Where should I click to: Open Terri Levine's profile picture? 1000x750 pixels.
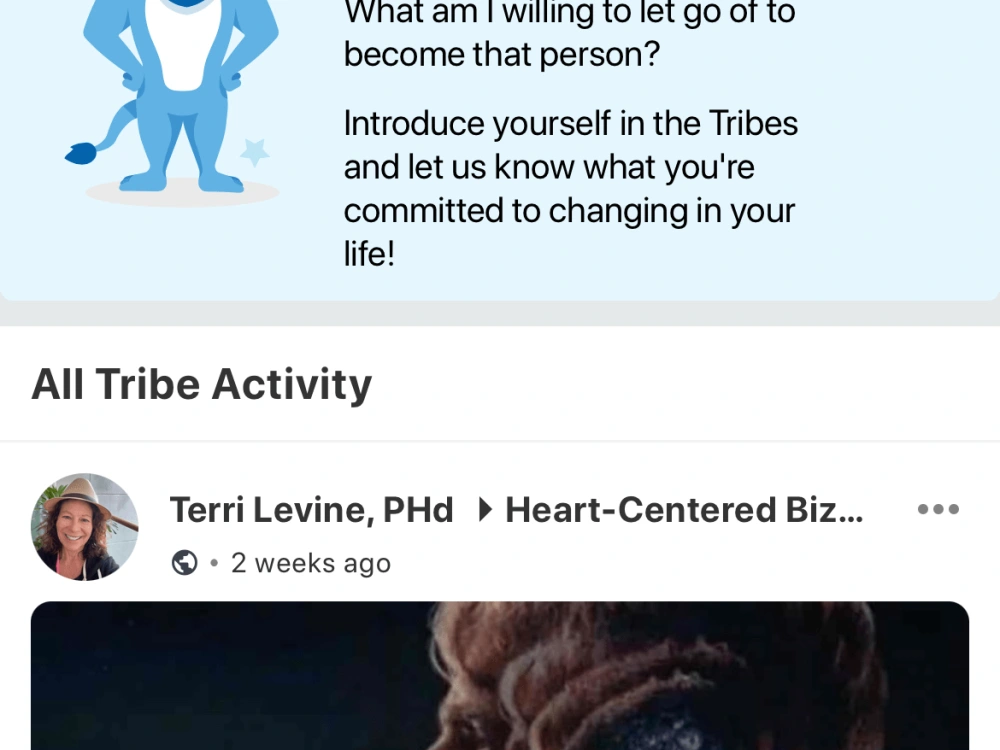point(85,527)
